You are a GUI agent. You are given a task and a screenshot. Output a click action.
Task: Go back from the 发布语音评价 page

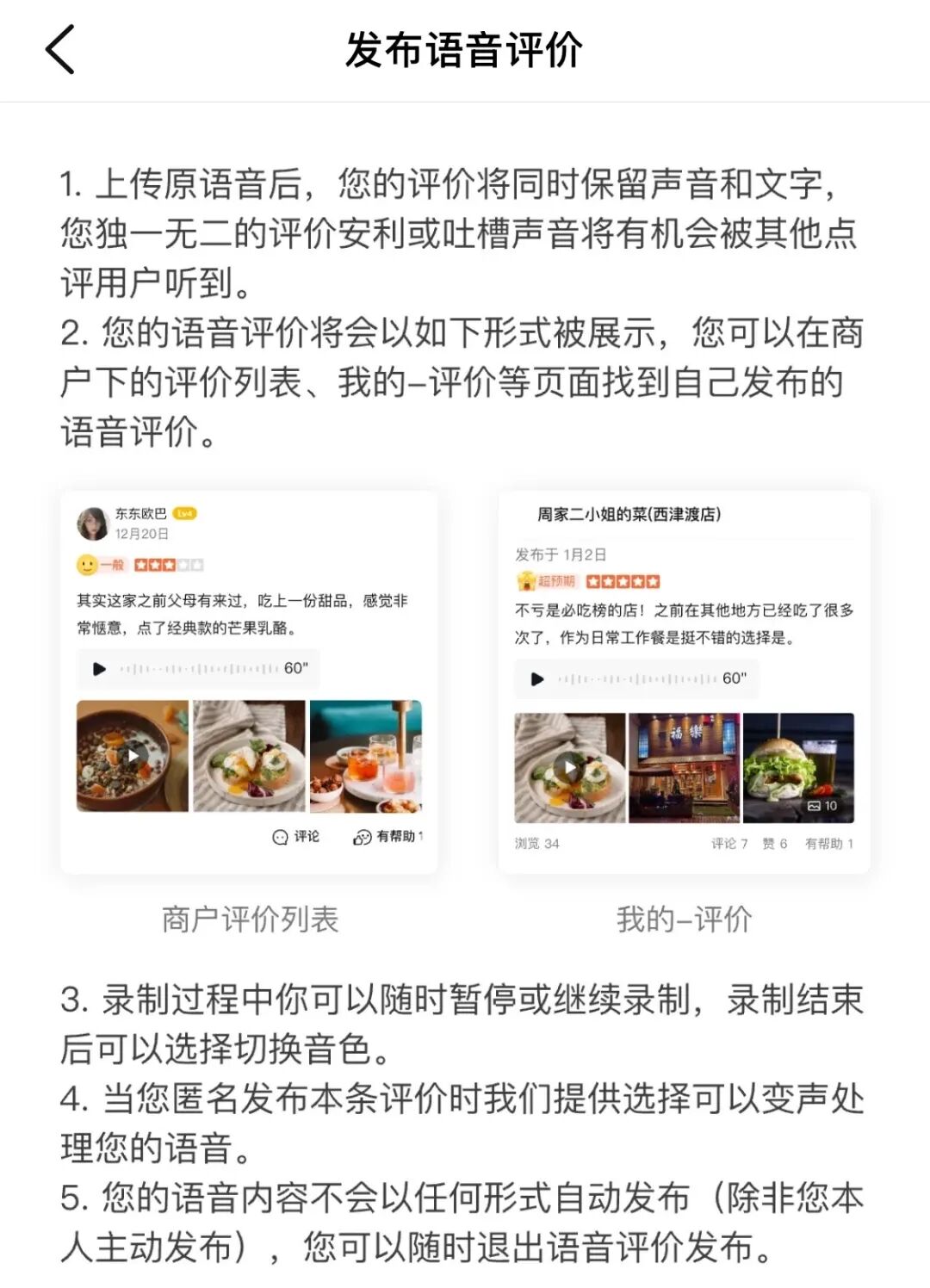pos(60,50)
